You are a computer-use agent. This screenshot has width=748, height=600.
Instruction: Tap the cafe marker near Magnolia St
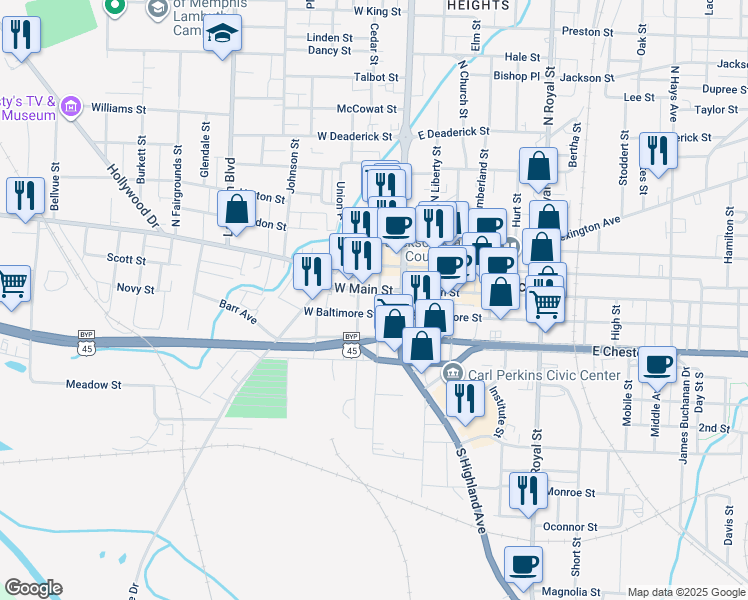pyautogui.click(x=523, y=564)
